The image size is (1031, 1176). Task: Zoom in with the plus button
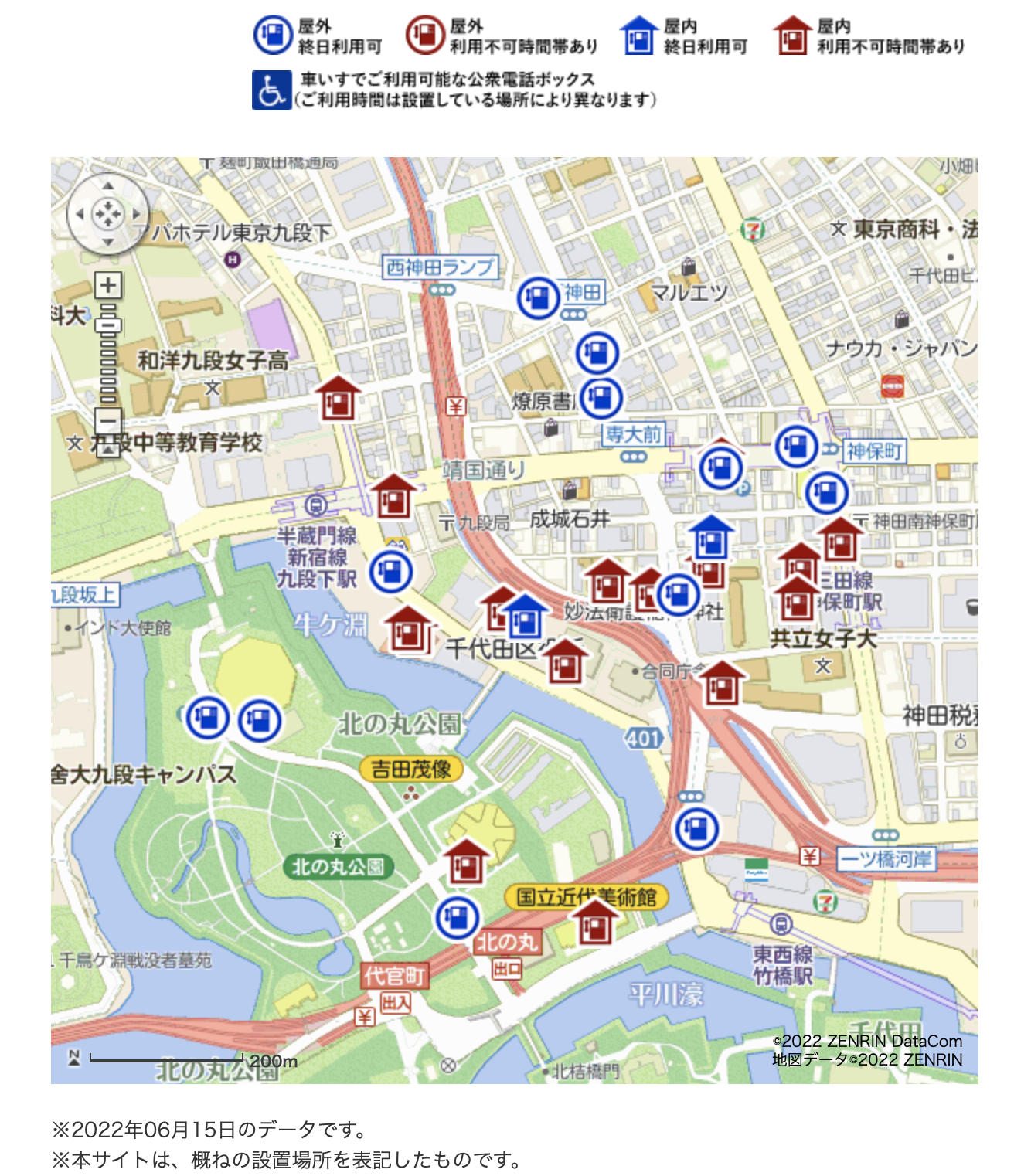pyautogui.click(x=108, y=285)
